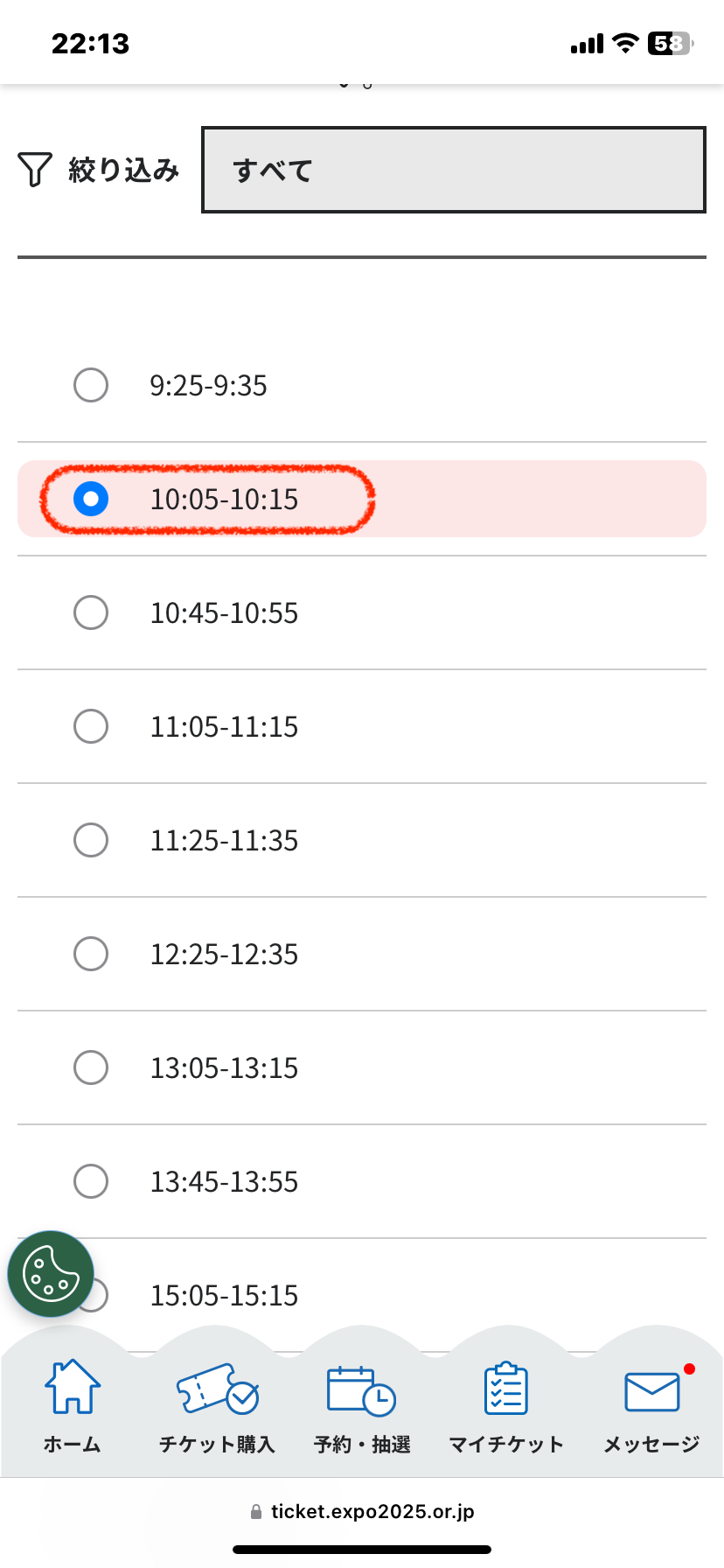Switch to the チケット購入 tab

217,1406
